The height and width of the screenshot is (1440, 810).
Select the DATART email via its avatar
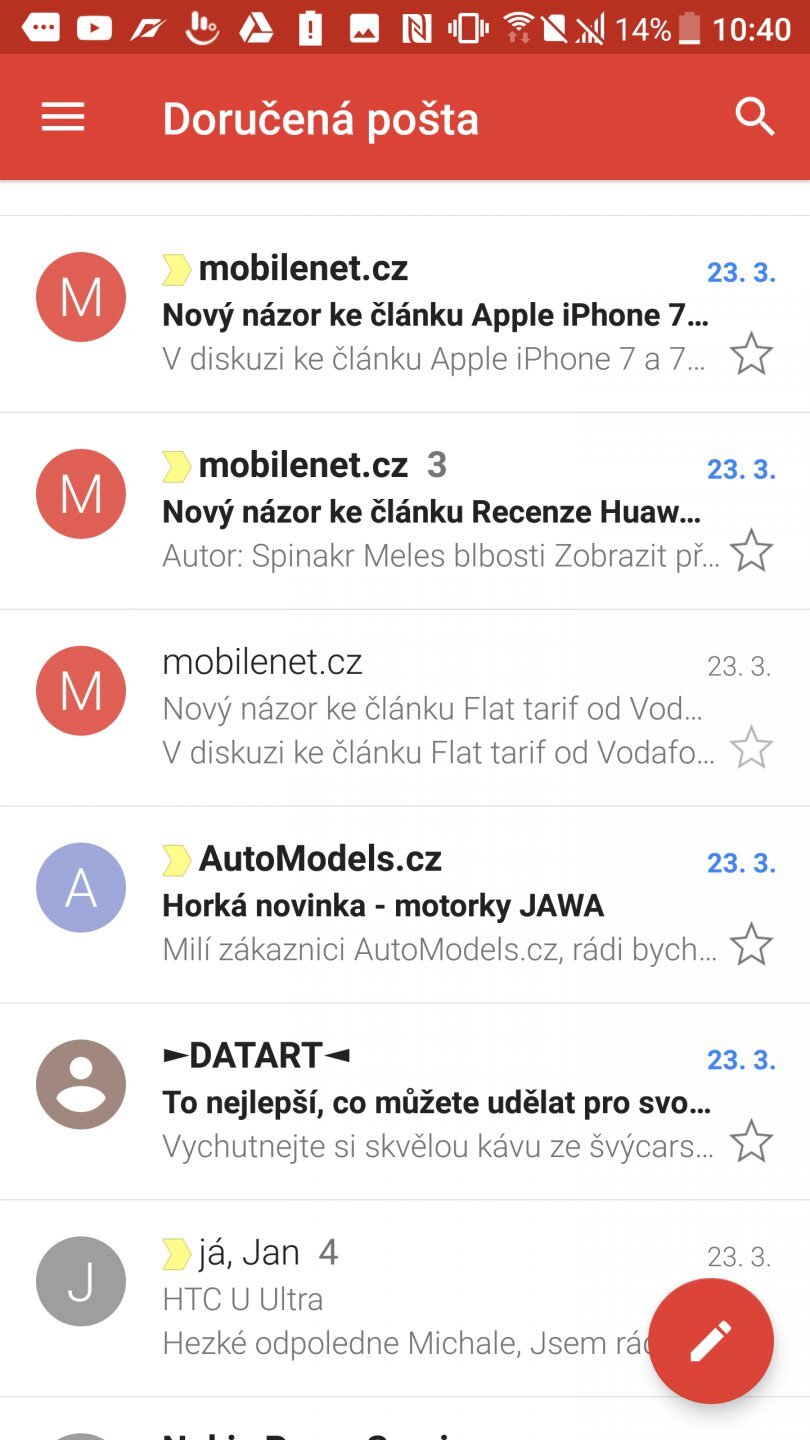pos(81,1085)
